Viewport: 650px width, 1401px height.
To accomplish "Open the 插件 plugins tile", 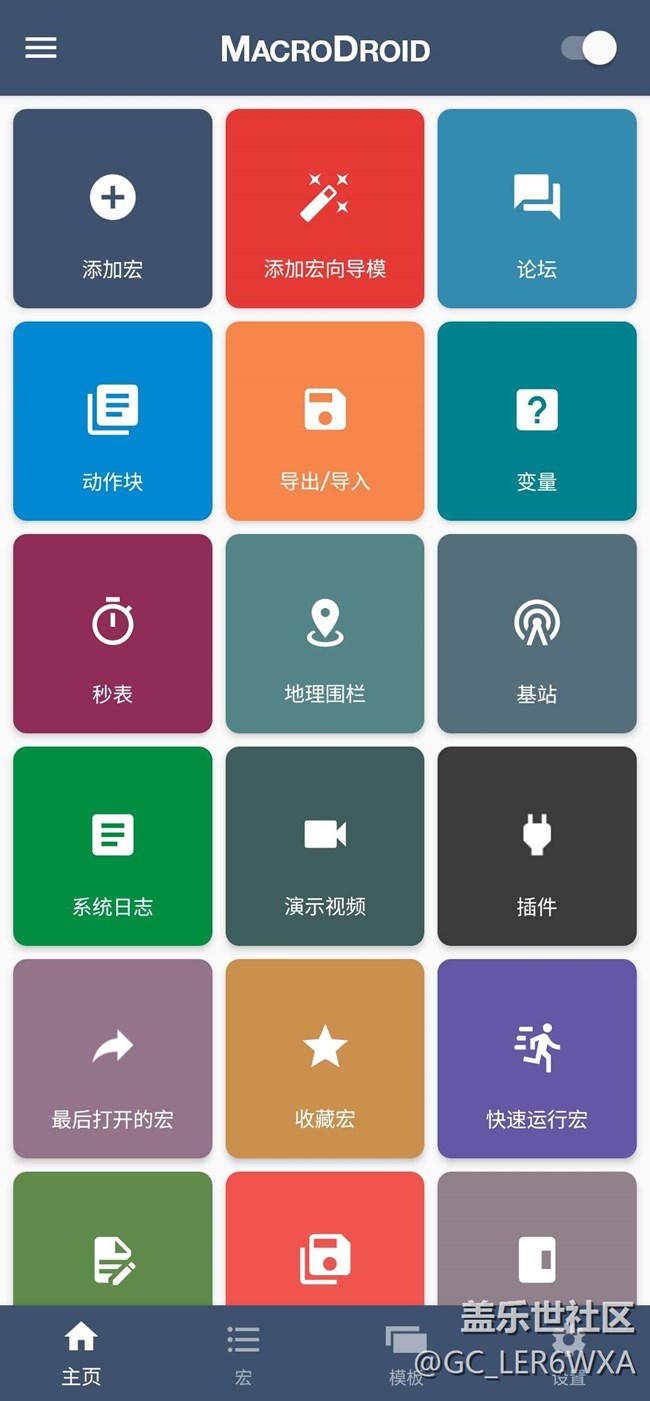I will 537,846.
